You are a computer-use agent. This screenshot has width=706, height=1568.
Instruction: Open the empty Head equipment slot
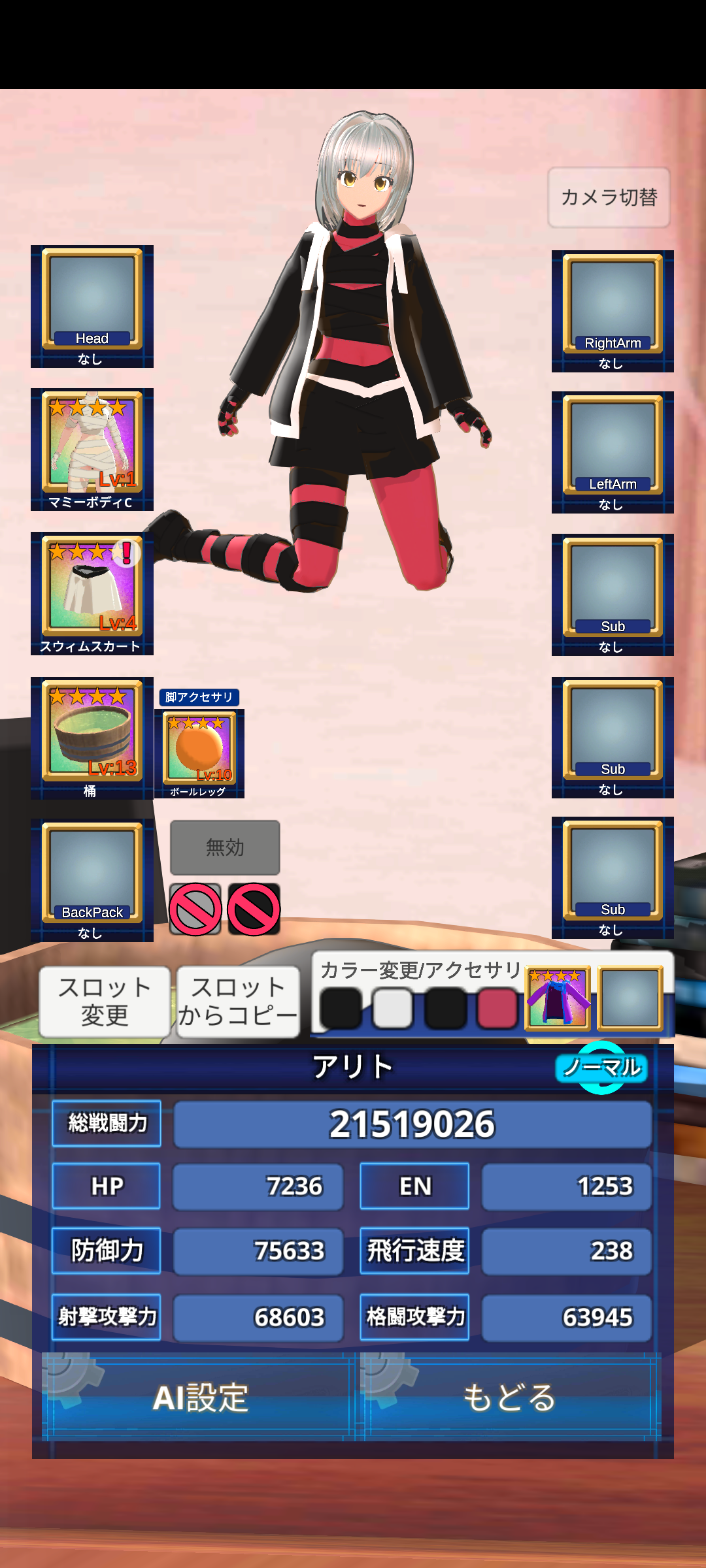click(92, 306)
